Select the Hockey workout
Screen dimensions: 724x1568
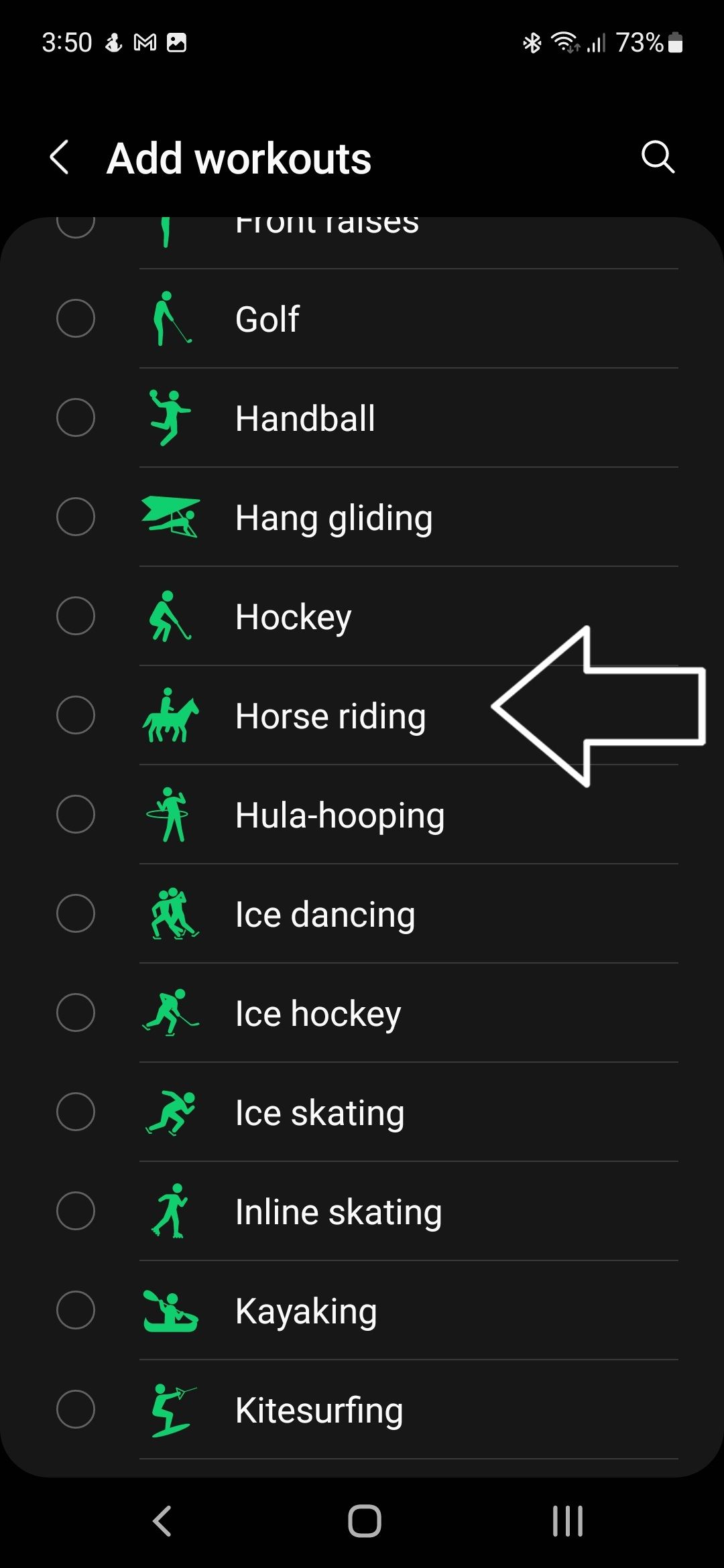76,616
